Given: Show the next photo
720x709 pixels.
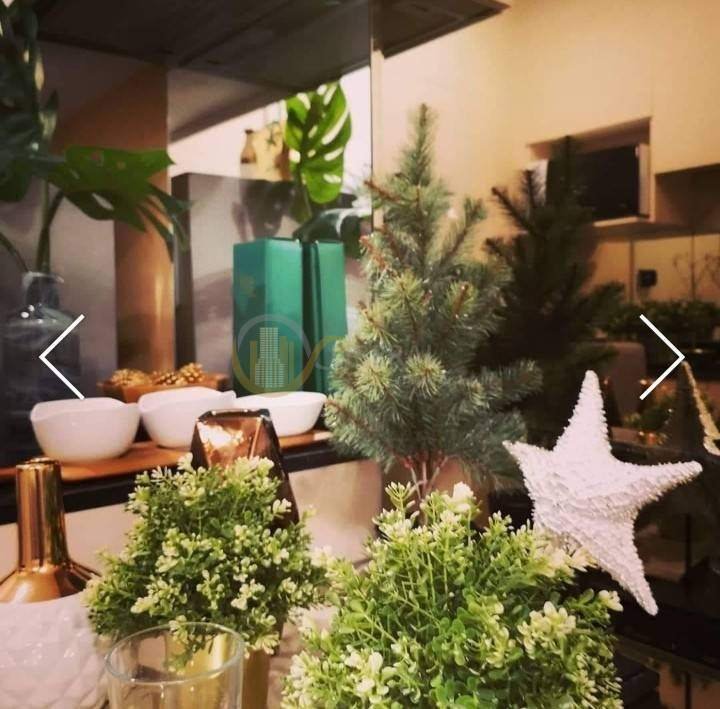Looking at the screenshot, I should (x=661, y=356).
